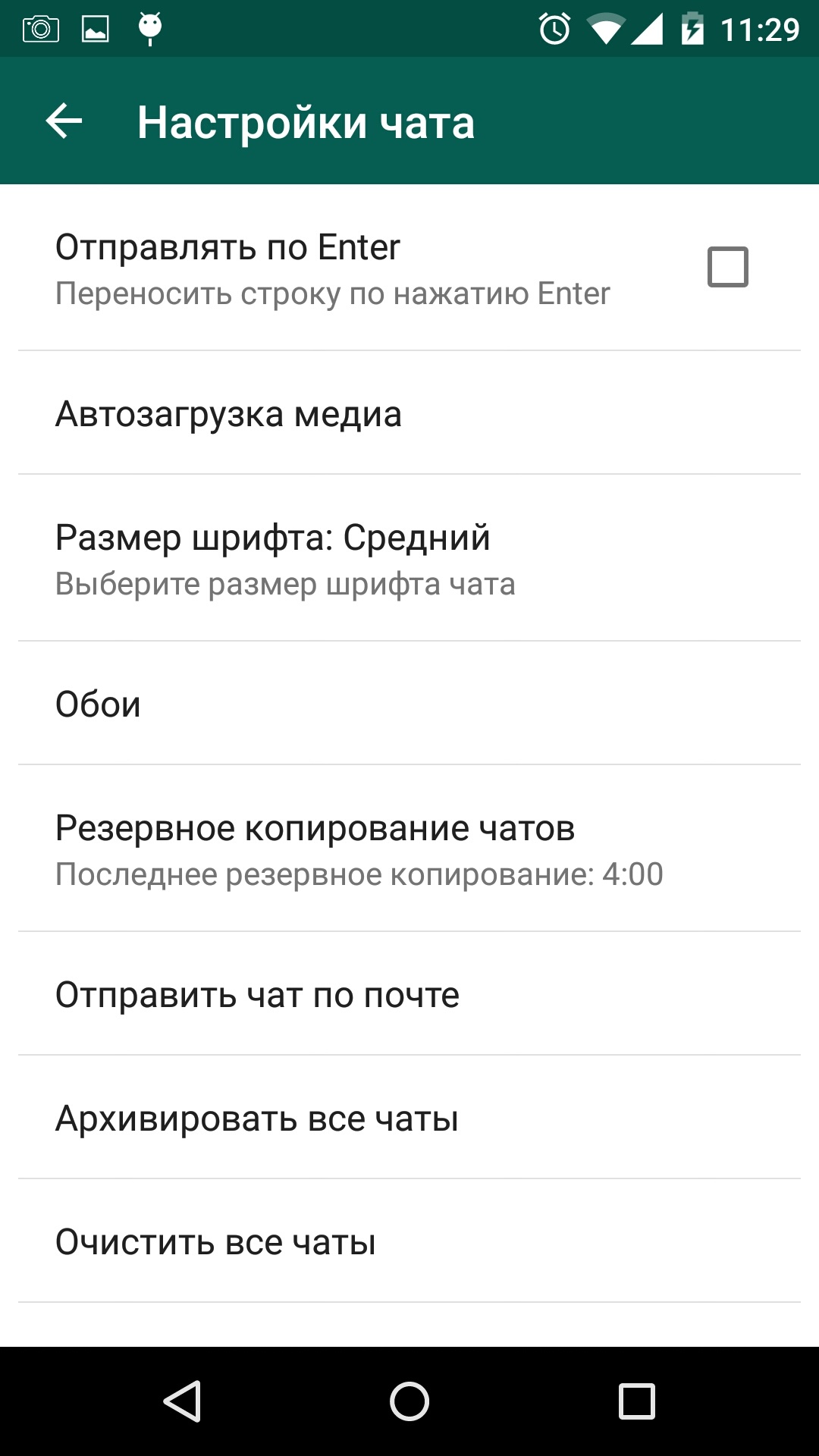
Task: Go back from Настройки чата
Action: 64,121
